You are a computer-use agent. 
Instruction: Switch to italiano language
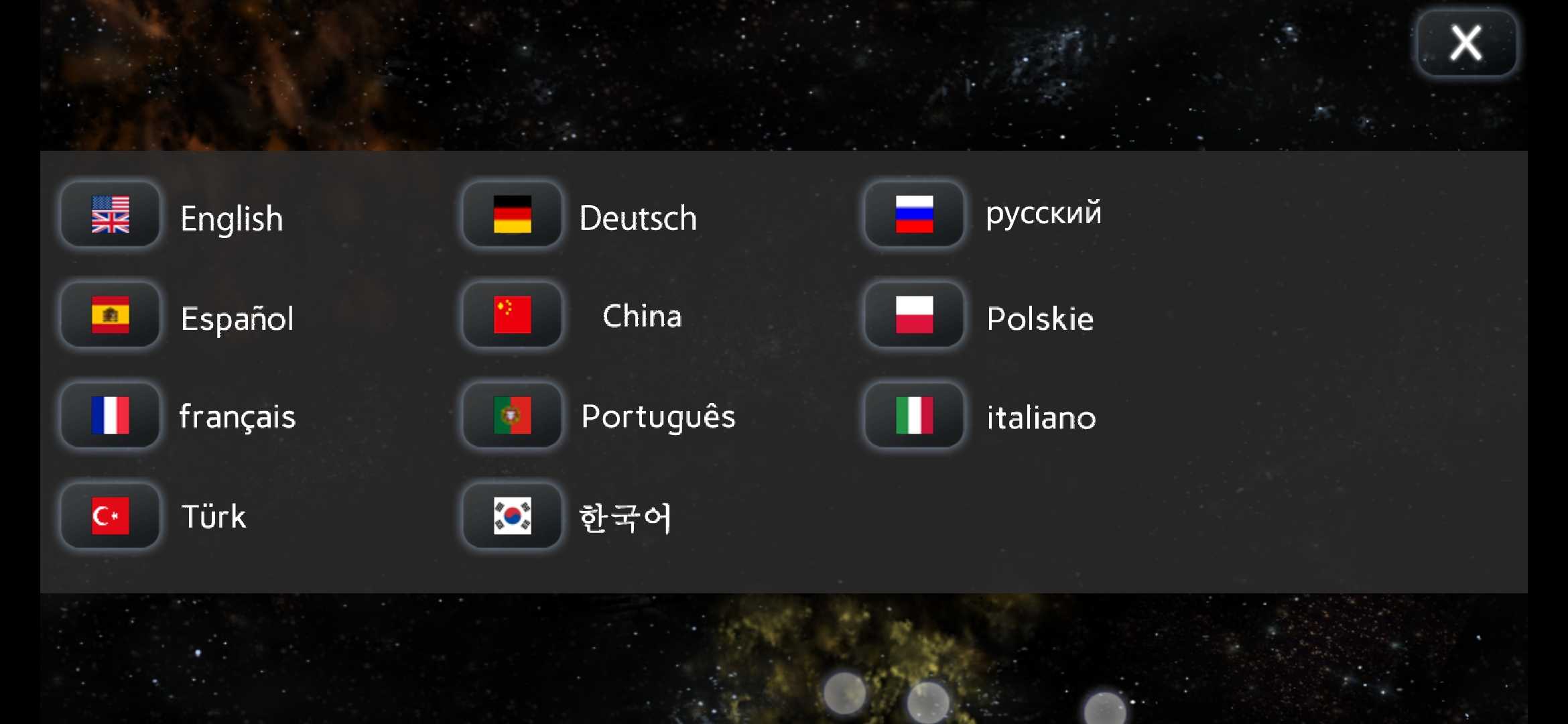(x=914, y=416)
